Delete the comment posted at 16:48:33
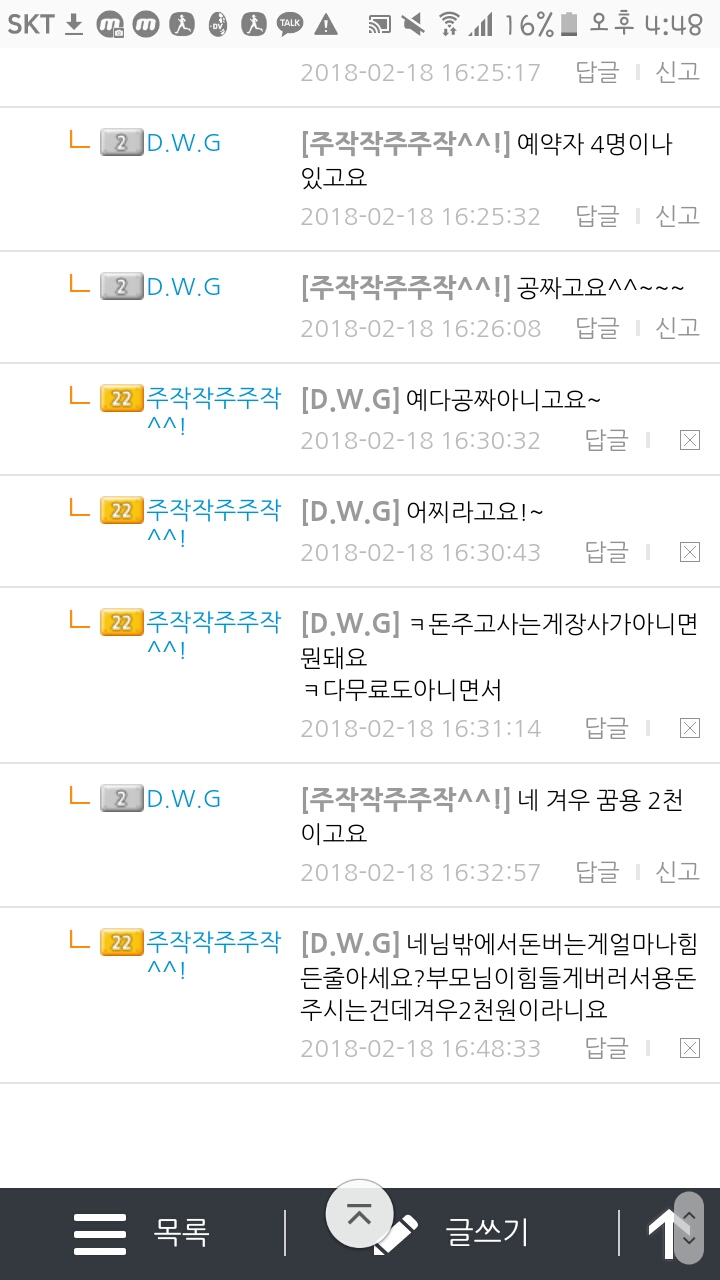The image size is (720, 1280). click(x=689, y=1048)
